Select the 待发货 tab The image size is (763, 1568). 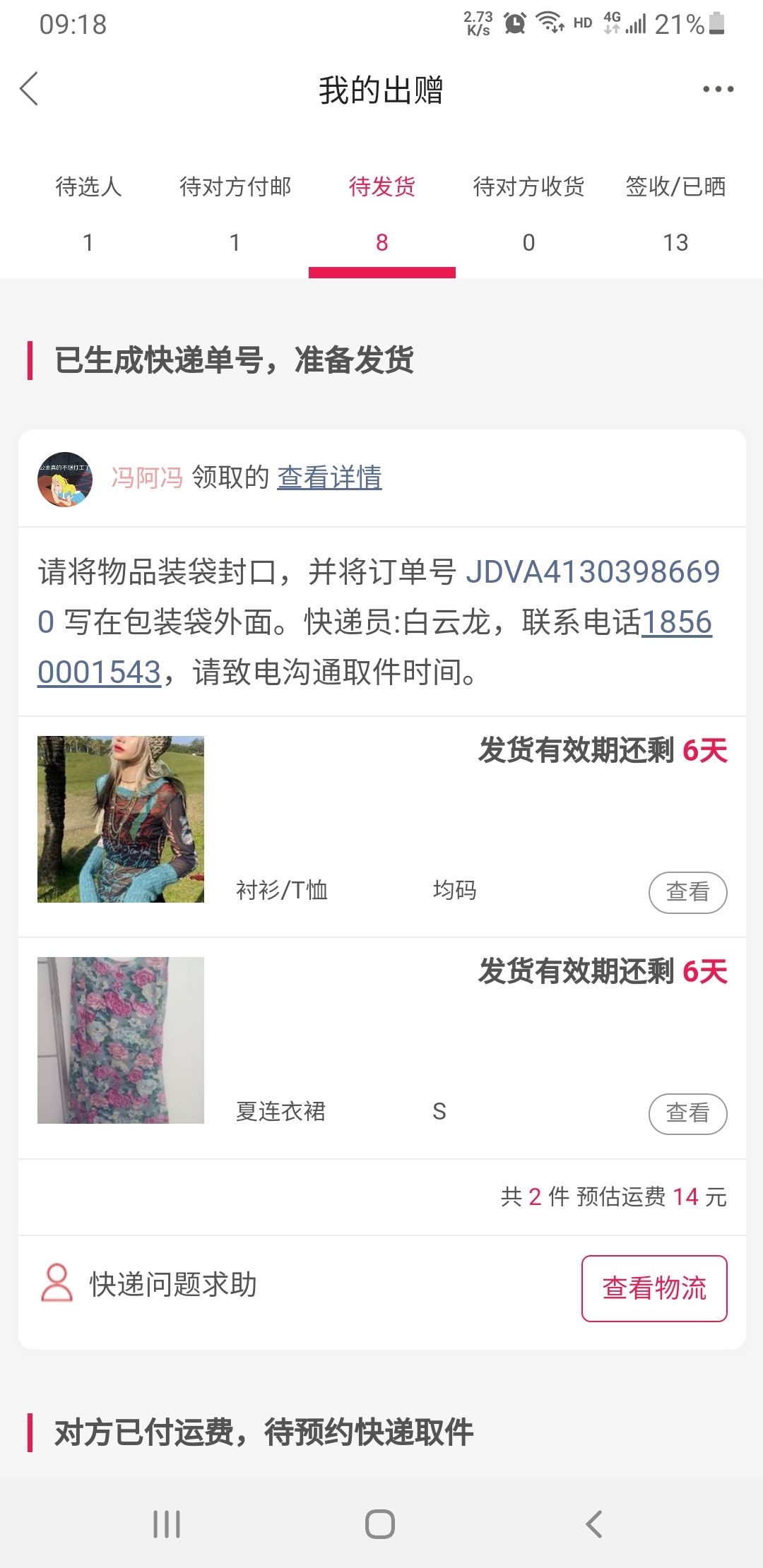[x=382, y=213]
